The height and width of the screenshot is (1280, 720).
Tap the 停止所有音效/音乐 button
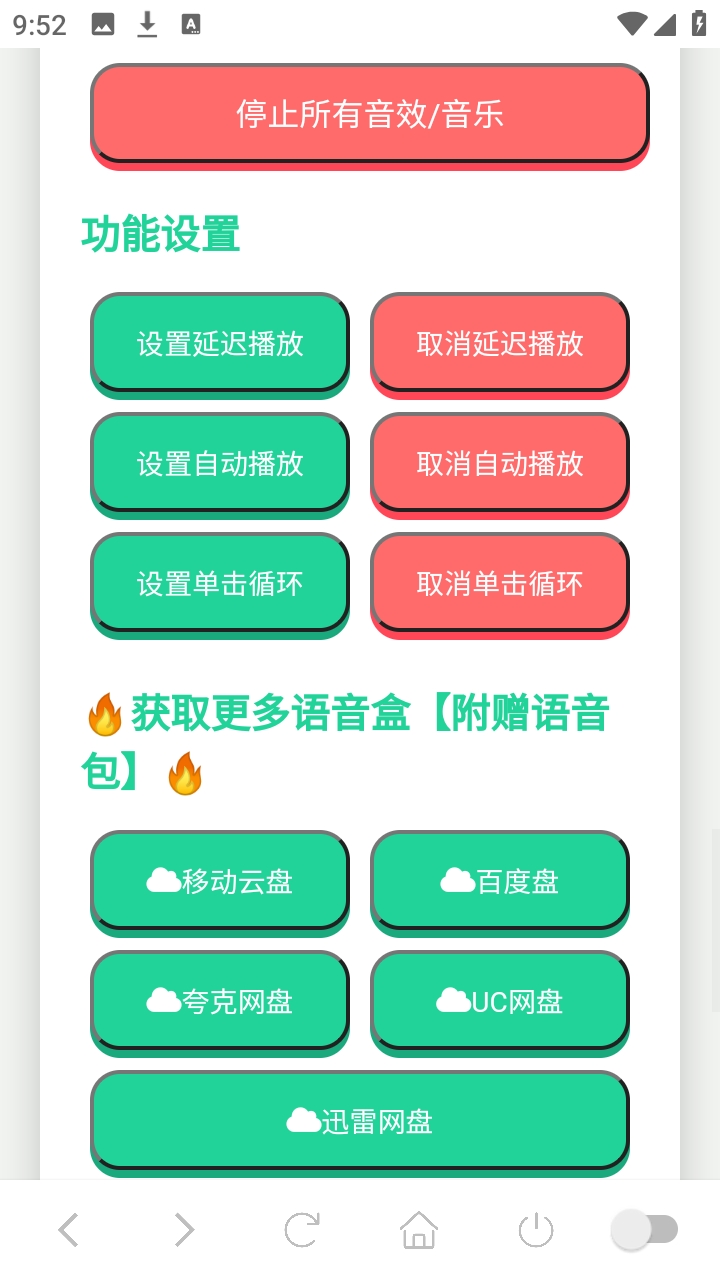tap(369, 114)
